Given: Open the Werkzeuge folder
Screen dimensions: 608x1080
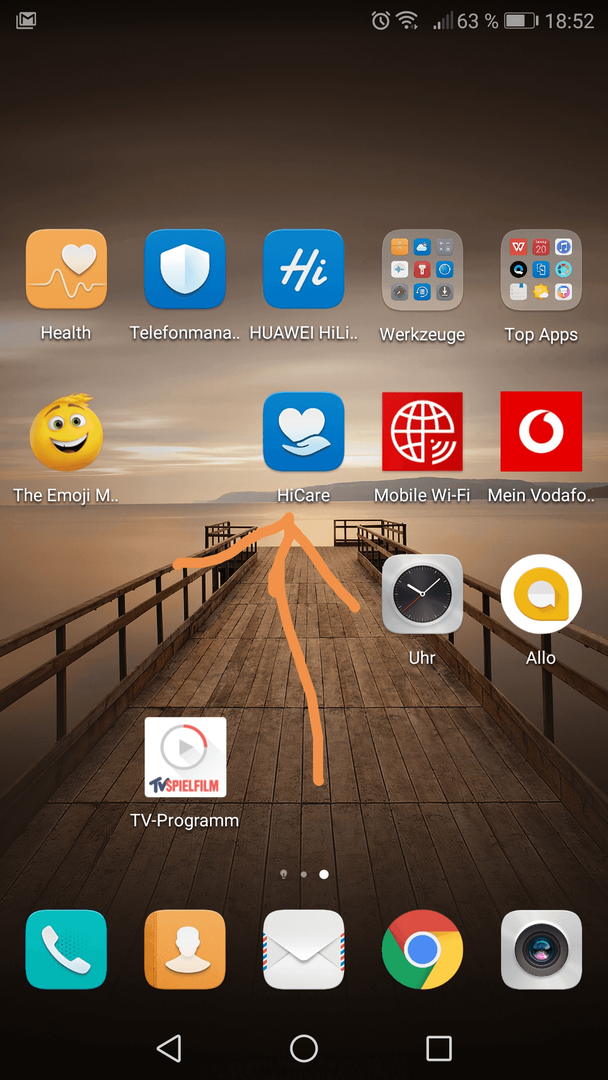Looking at the screenshot, I should pyautogui.click(x=422, y=269).
